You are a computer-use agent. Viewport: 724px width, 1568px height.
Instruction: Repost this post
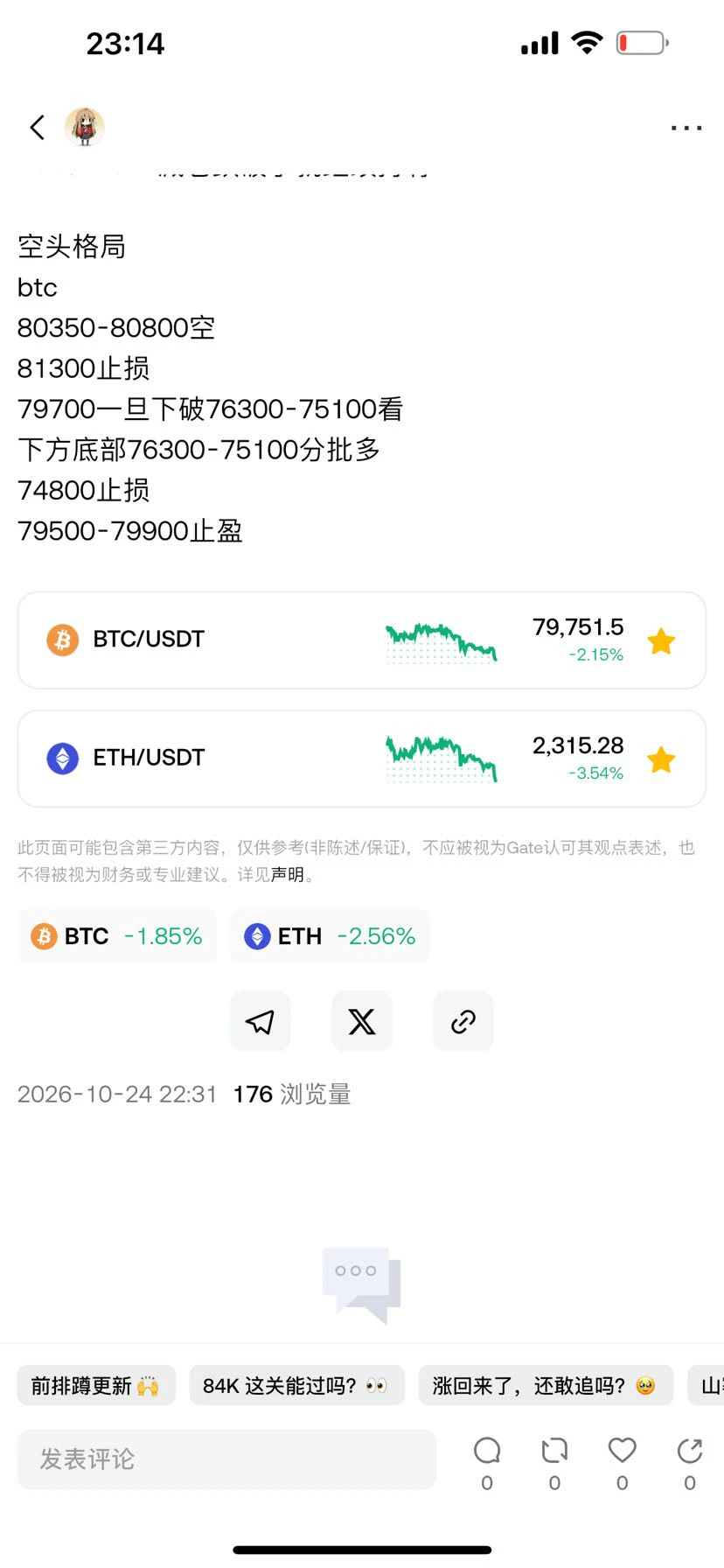(554, 1462)
